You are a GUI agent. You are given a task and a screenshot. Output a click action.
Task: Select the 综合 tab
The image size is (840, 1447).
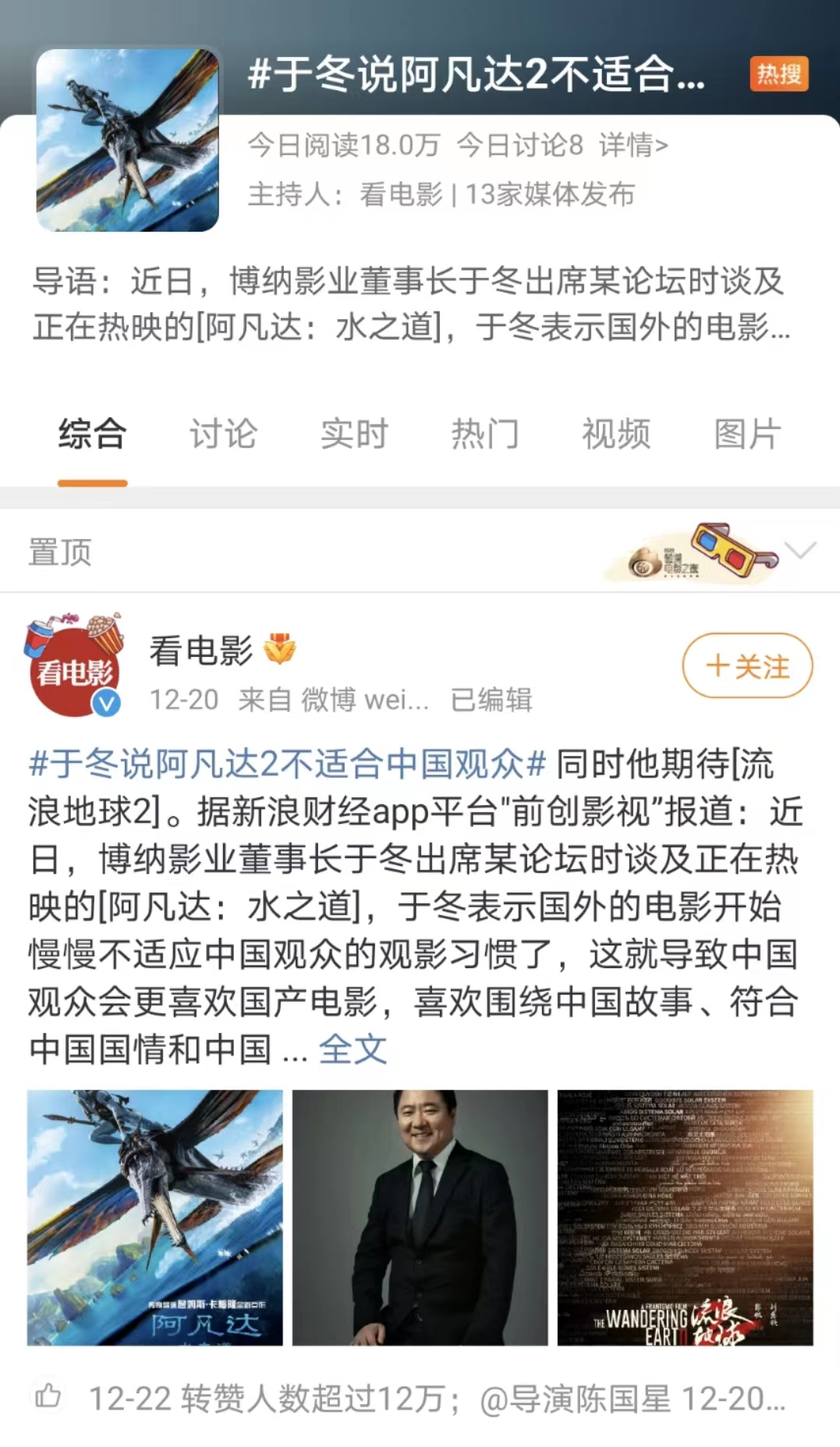point(92,434)
